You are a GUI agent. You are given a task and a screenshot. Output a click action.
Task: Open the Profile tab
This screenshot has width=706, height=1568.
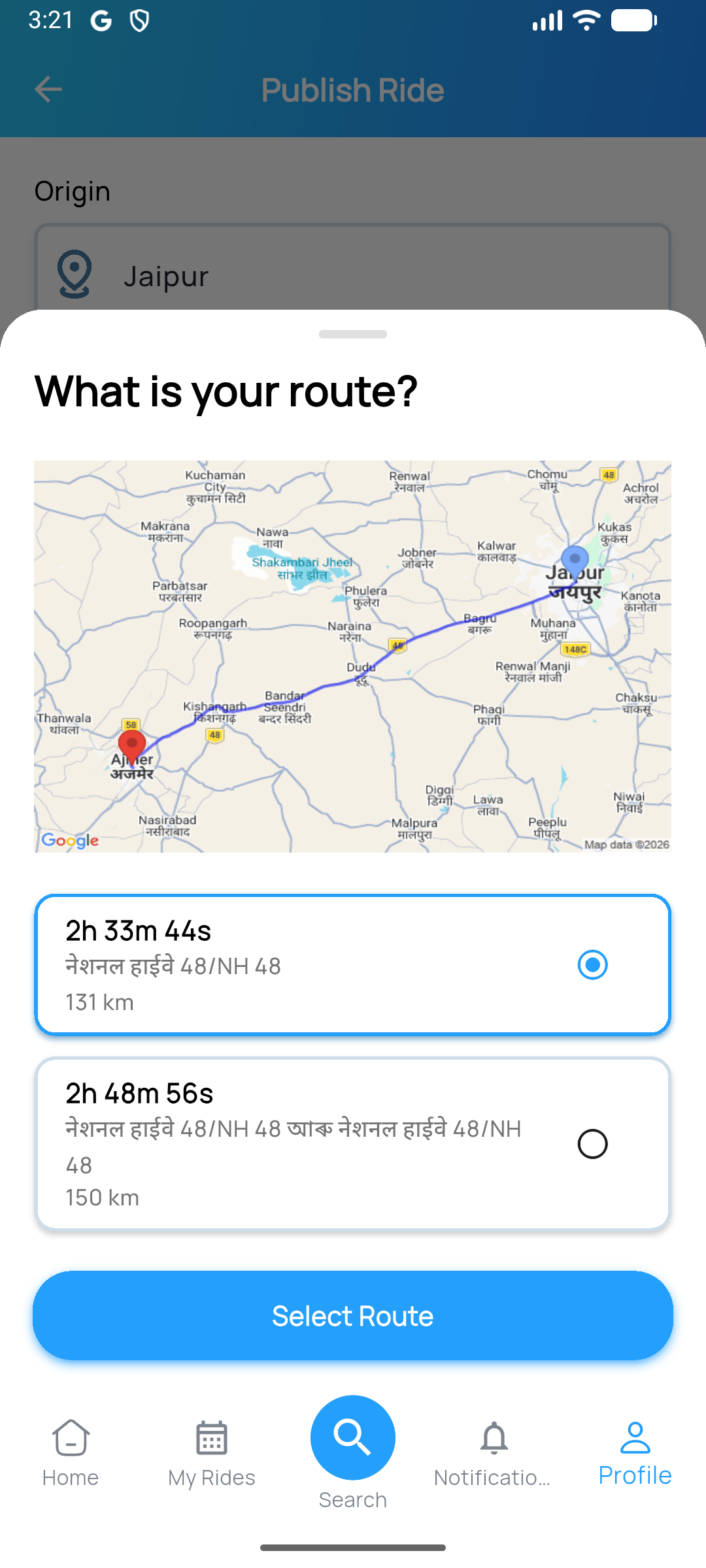tap(635, 1453)
